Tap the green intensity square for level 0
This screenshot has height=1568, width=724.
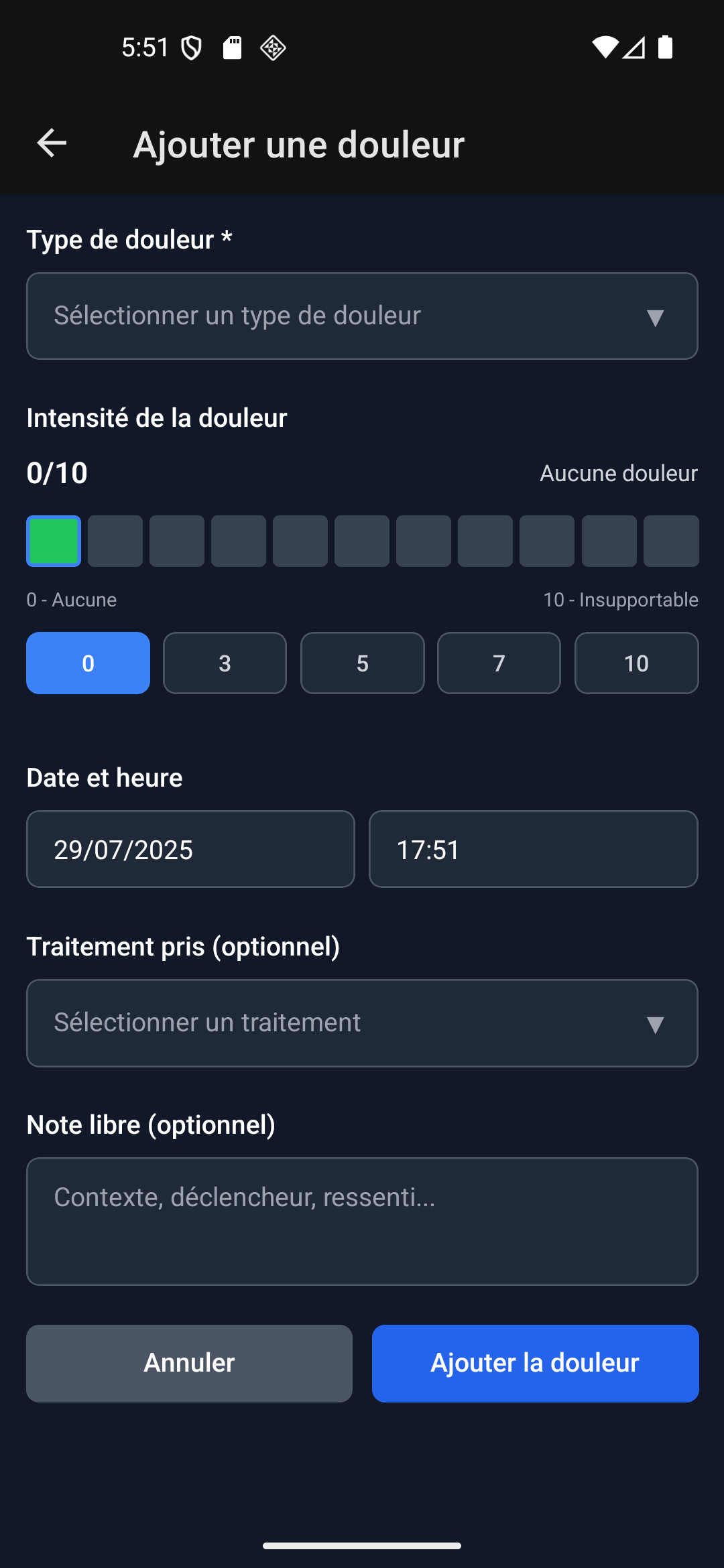[x=54, y=541]
